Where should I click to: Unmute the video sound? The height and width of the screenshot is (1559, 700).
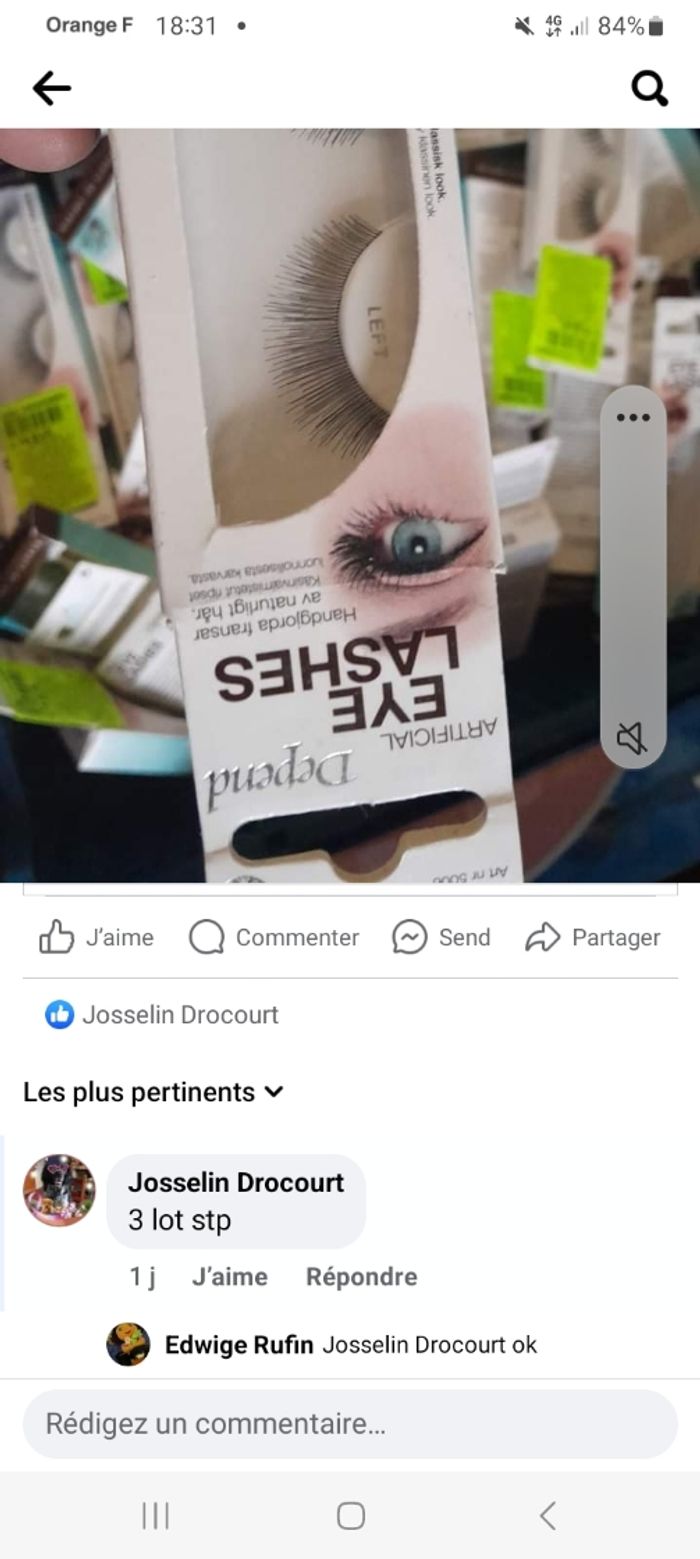point(632,739)
